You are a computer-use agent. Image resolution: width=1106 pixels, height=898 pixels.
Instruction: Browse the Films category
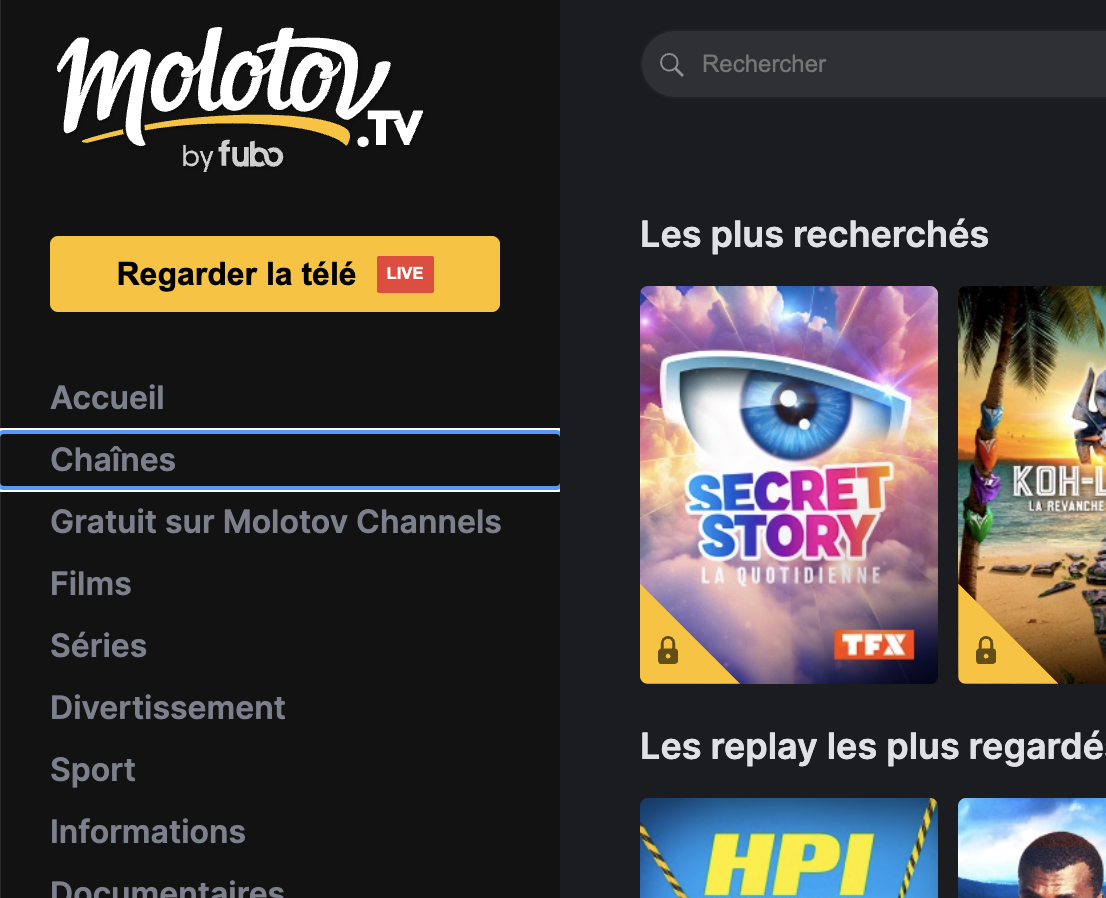coord(91,584)
